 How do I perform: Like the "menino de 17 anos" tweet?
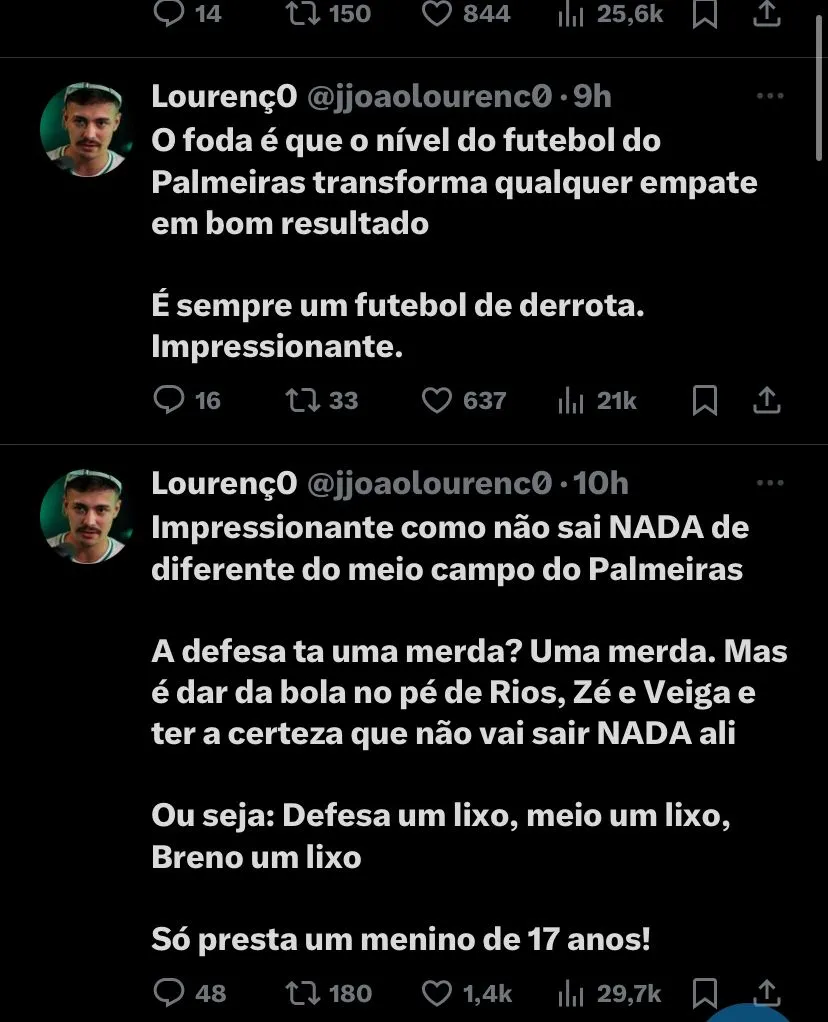437,992
